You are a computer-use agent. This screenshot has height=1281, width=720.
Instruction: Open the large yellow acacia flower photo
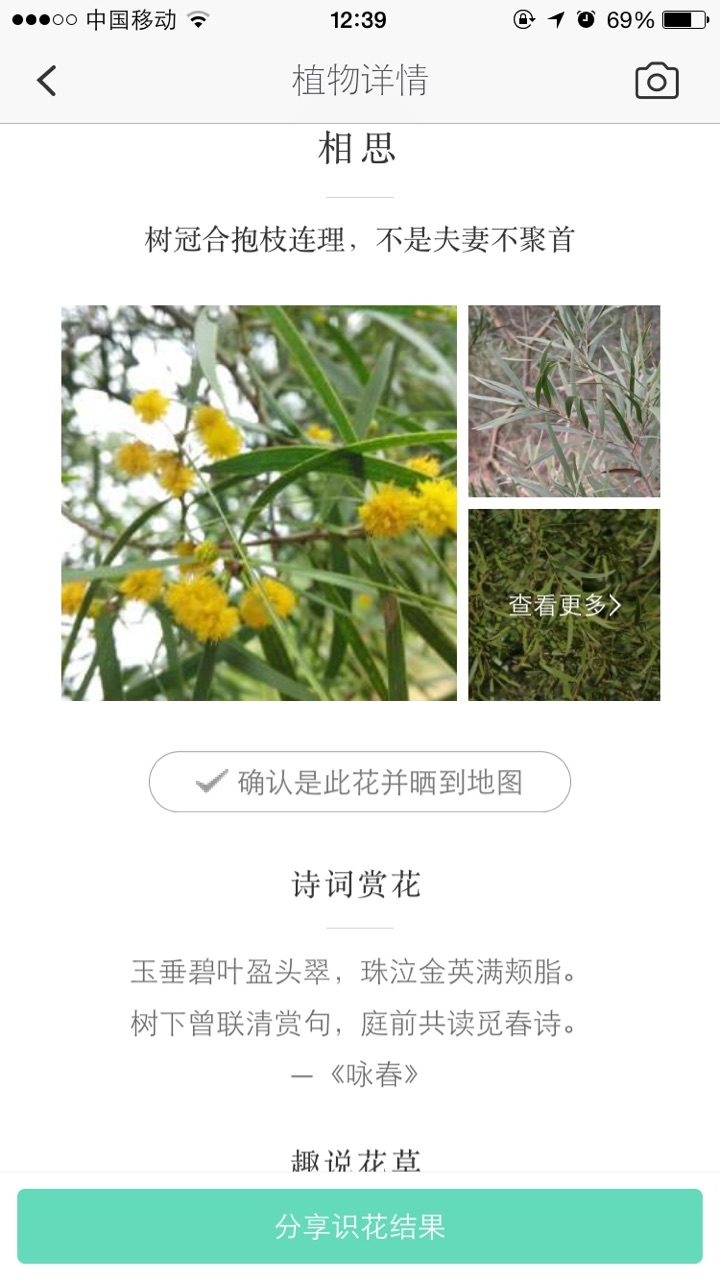[x=259, y=502]
